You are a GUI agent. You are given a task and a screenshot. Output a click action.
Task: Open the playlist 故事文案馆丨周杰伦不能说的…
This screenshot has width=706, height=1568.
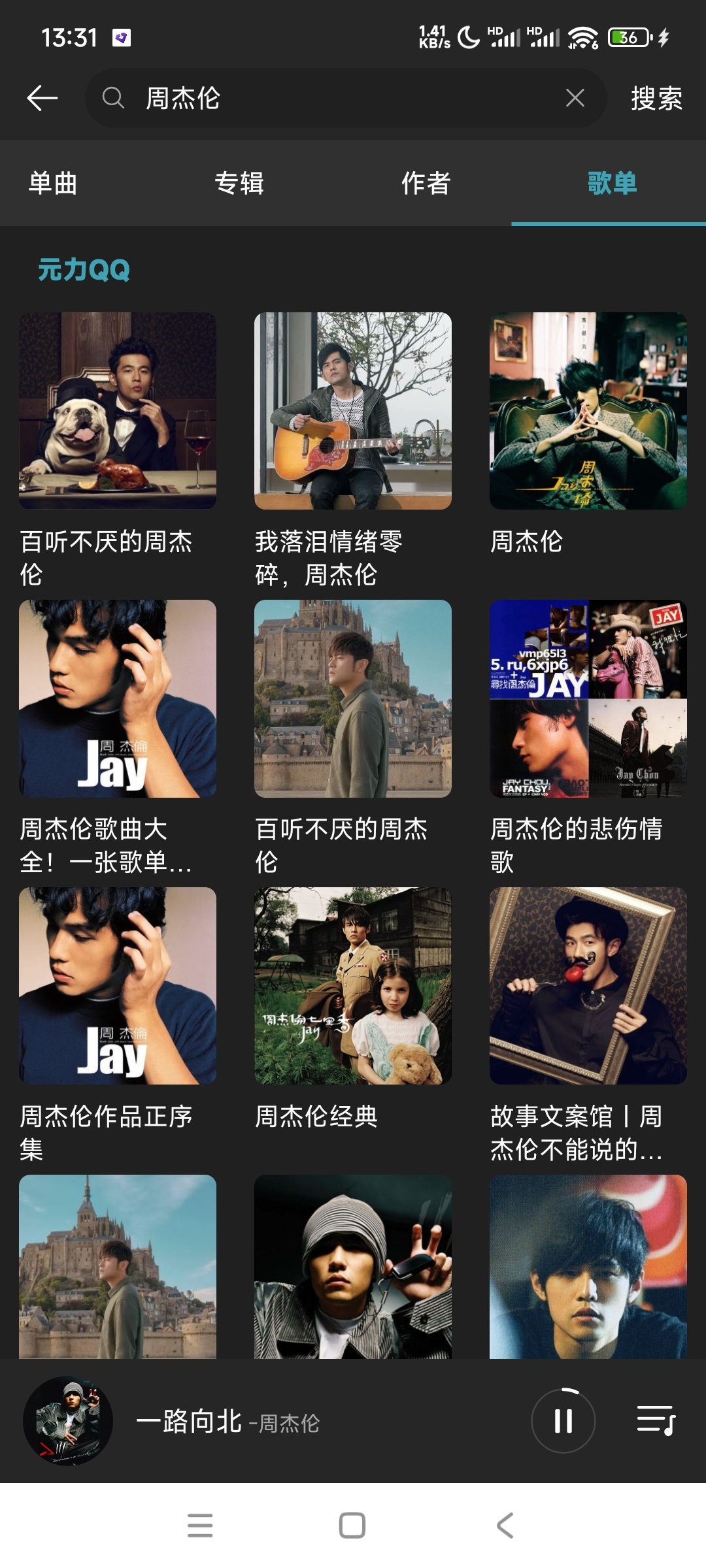point(588,987)
